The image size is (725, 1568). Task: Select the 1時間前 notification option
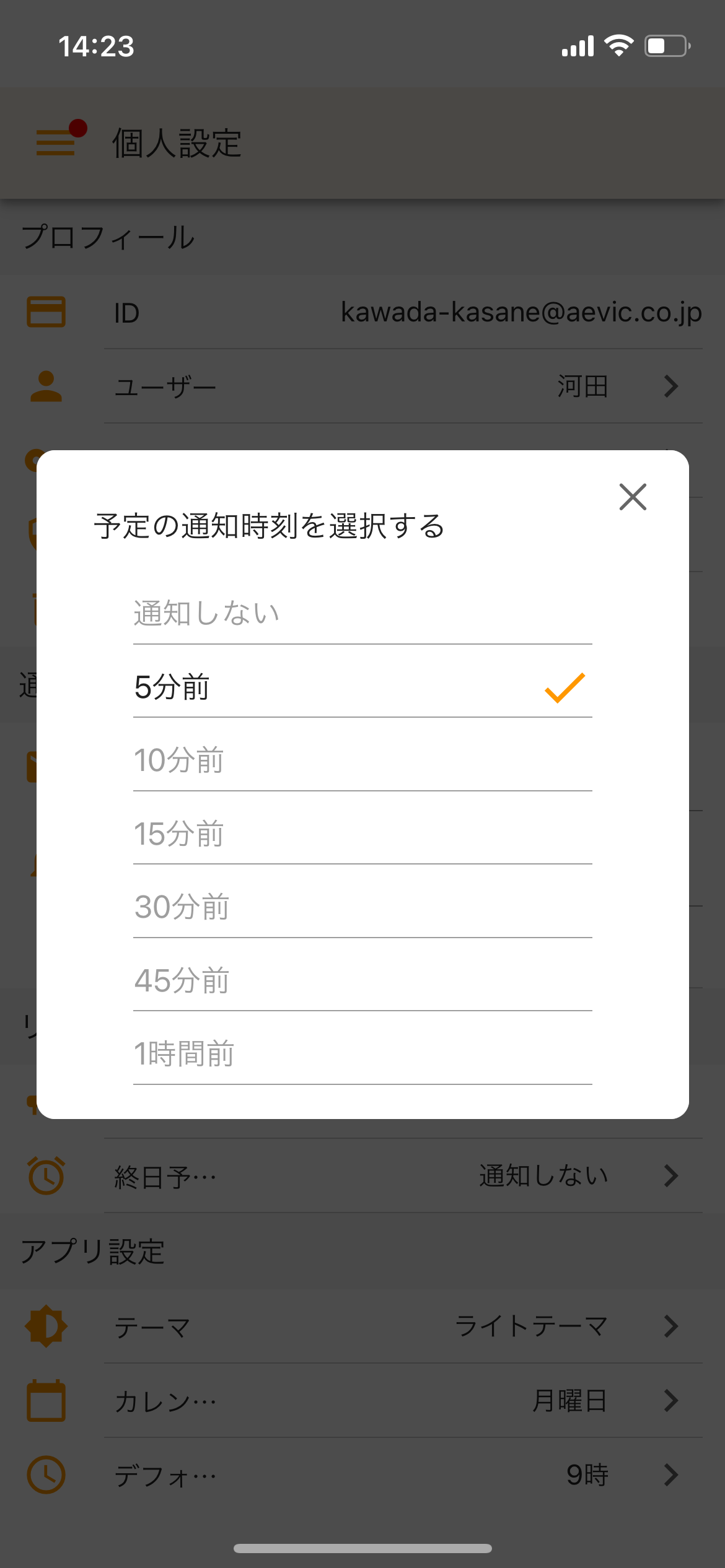point(185,1053)
